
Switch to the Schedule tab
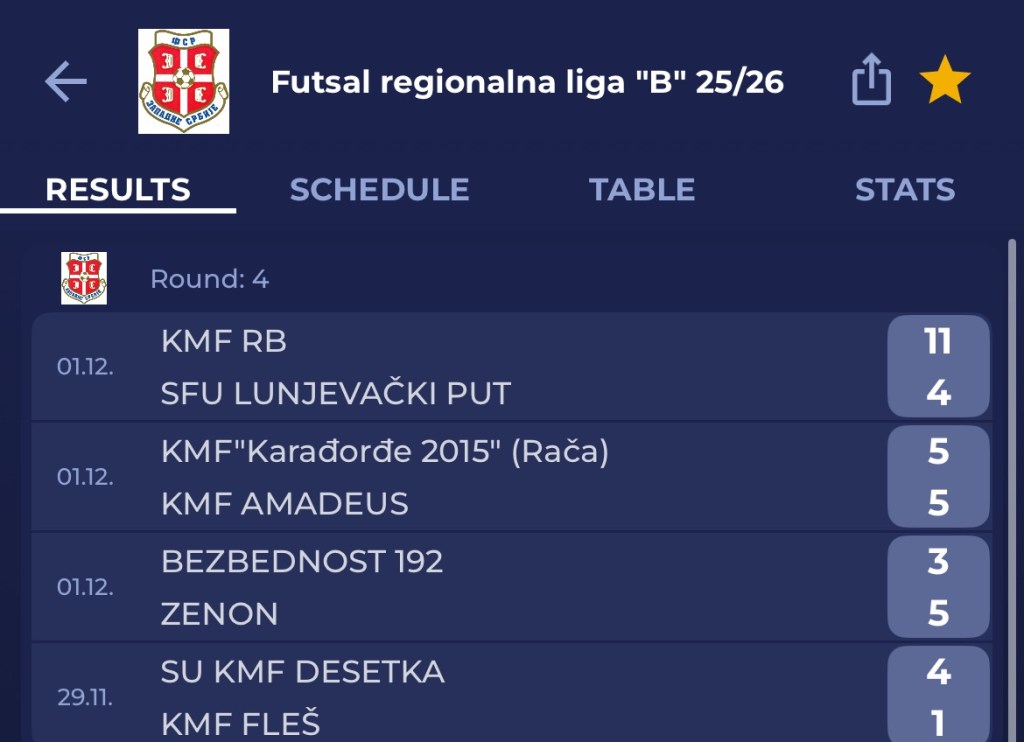[379, 190]
